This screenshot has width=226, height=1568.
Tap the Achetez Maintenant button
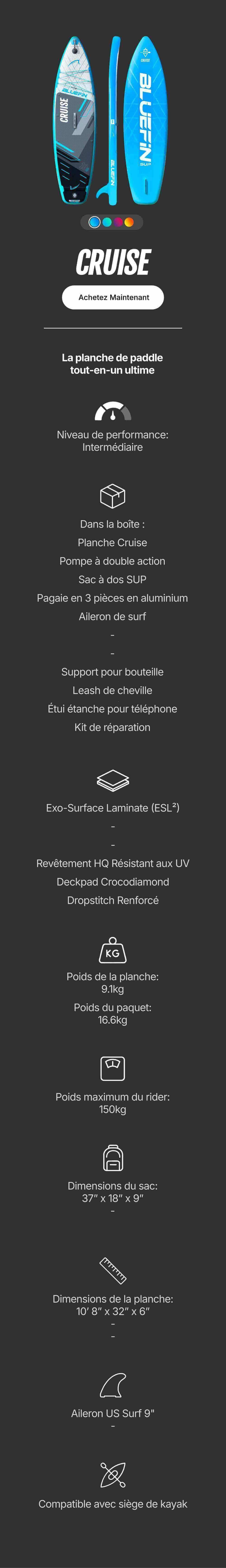click(113, 297)
